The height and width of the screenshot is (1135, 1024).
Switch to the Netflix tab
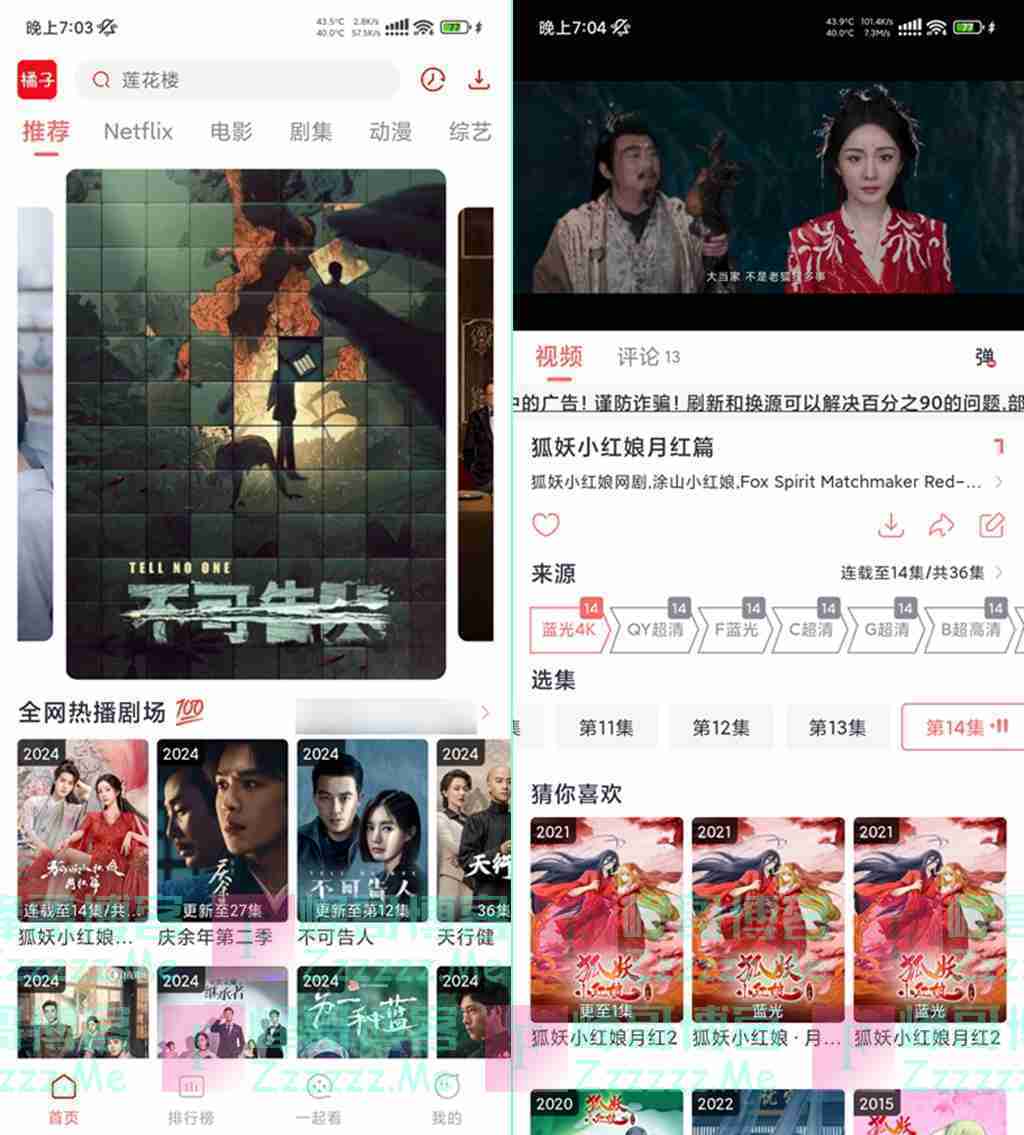click(x=138, y=131)
